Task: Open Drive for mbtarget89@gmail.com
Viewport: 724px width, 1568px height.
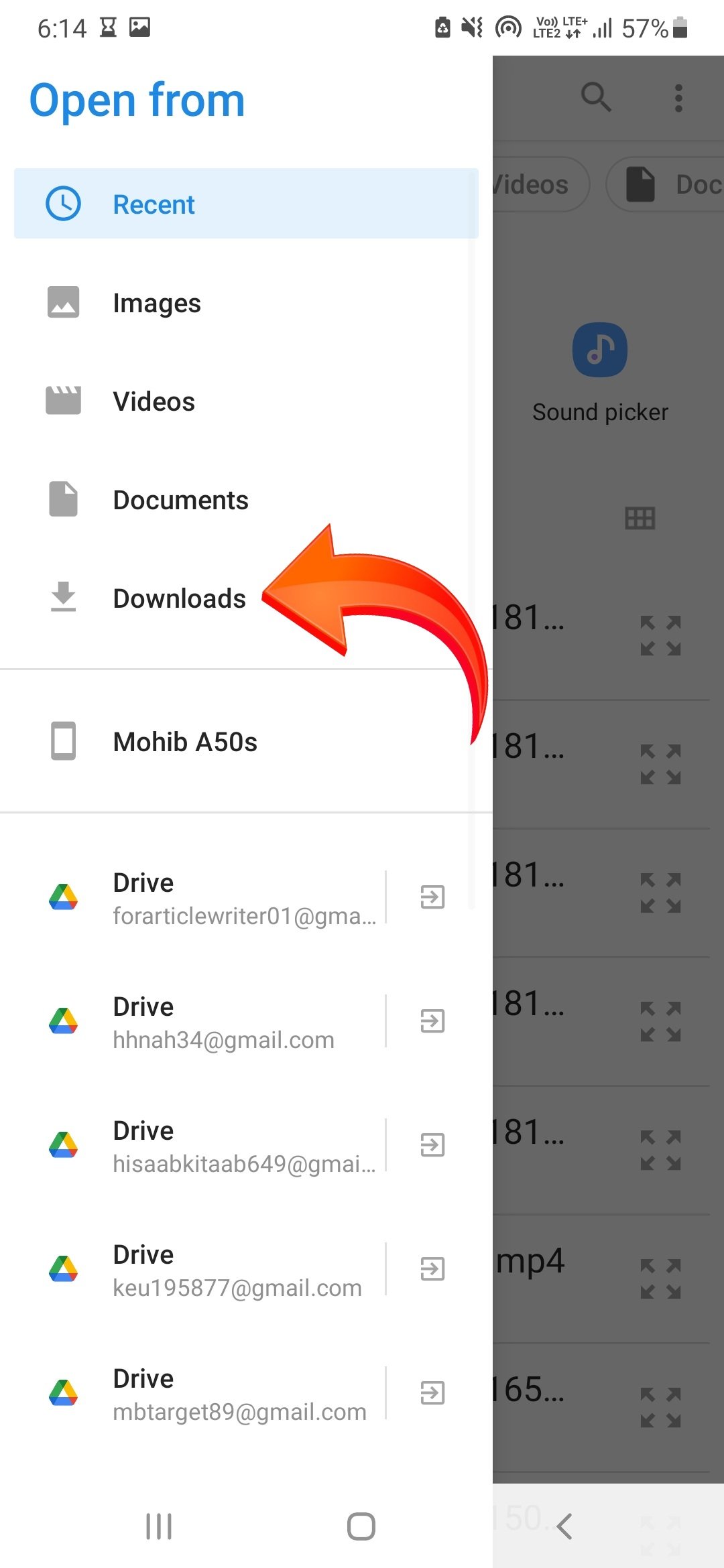Action: 215,1394
